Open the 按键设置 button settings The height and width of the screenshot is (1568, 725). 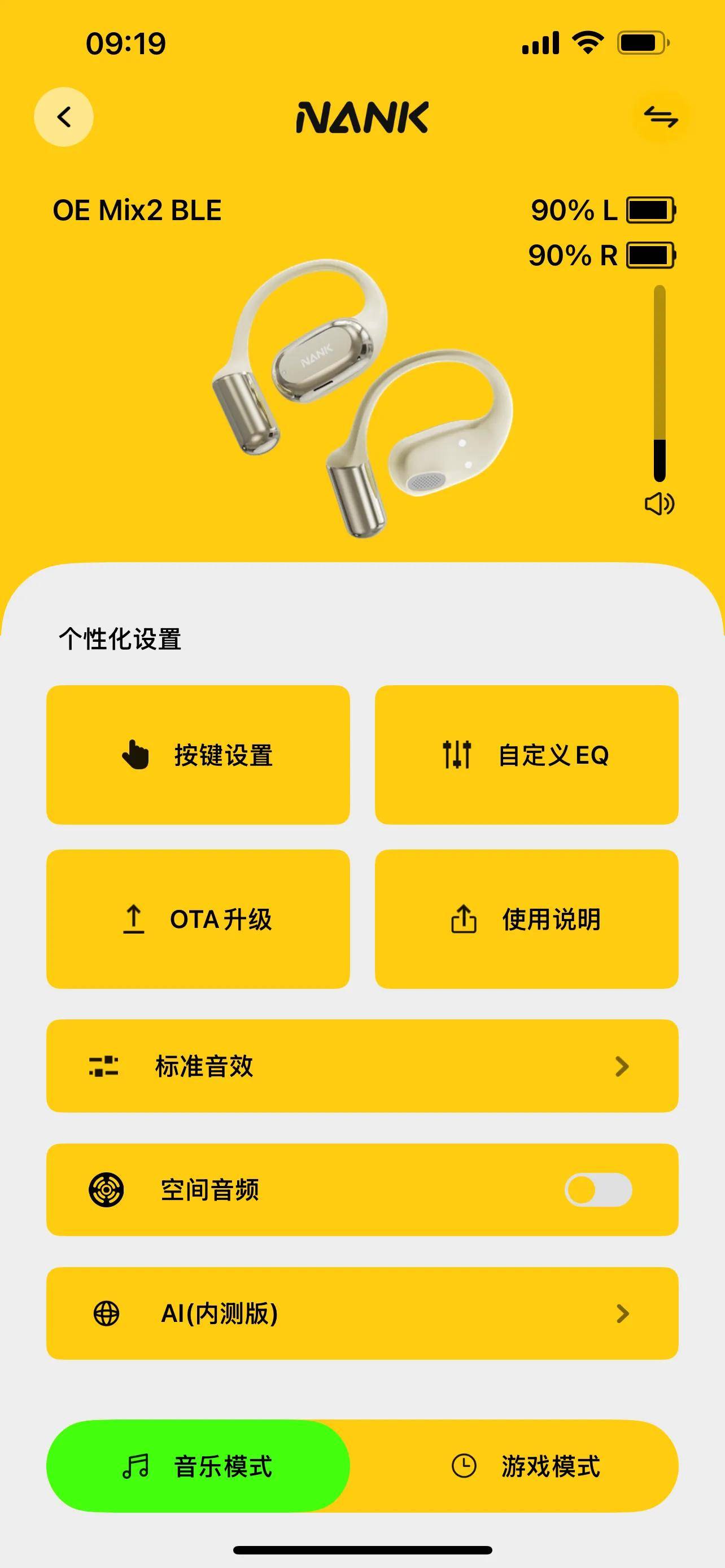[x=199, y=754]
